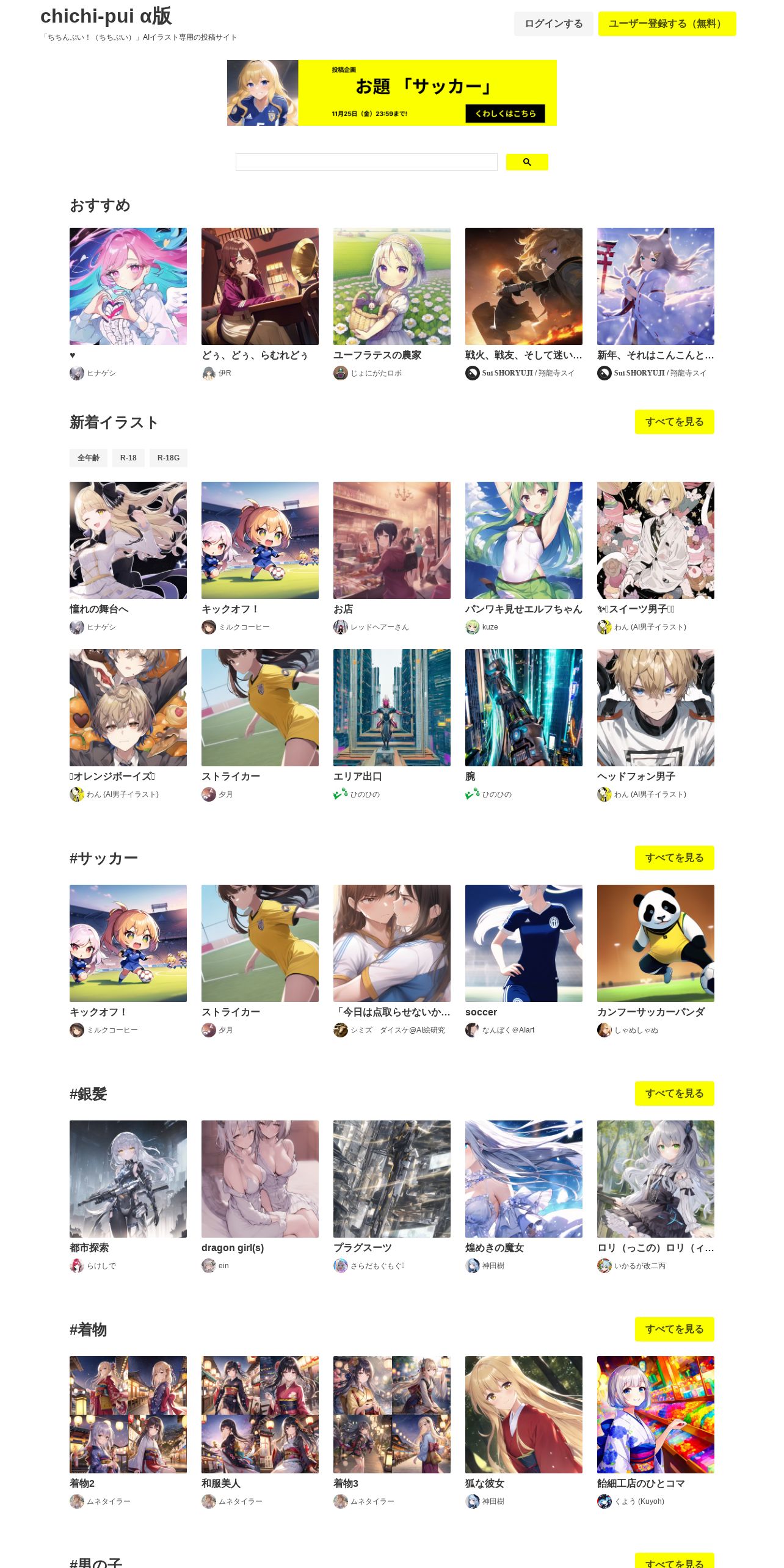View all under #銀髪
Image resolution: width=784 pixels, height=1568 pixels.
tap(674, 1094)
